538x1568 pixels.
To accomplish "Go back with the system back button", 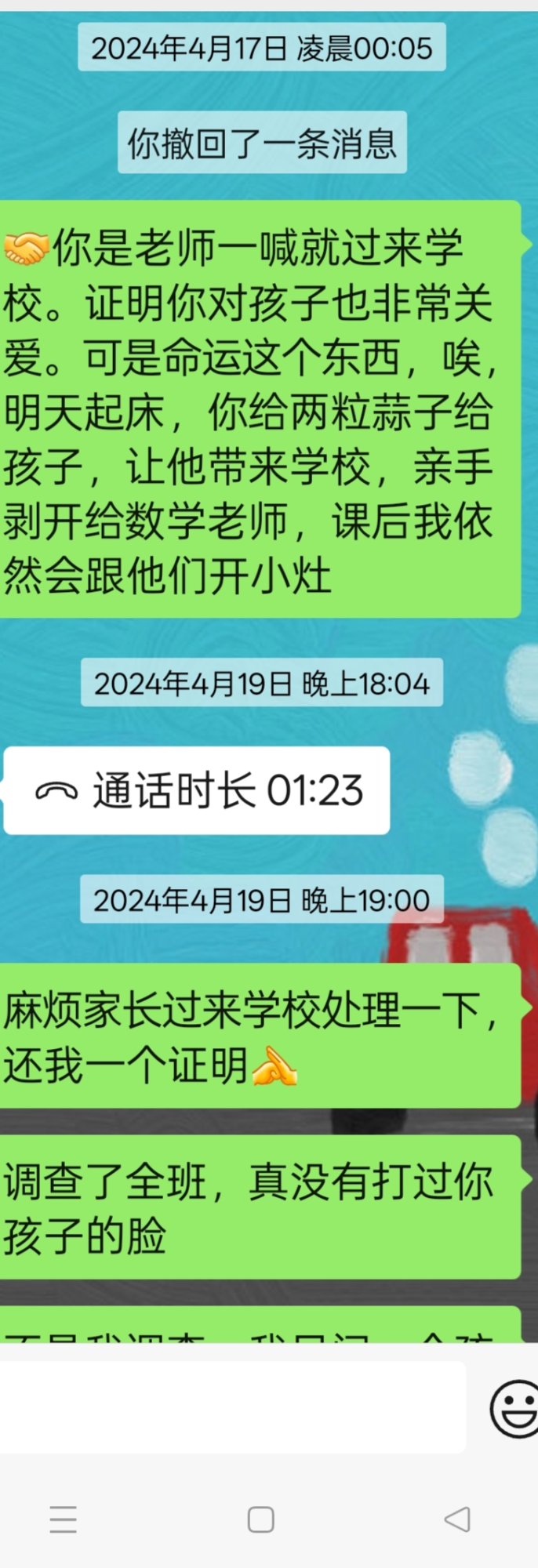I will tap(457, 1519).
